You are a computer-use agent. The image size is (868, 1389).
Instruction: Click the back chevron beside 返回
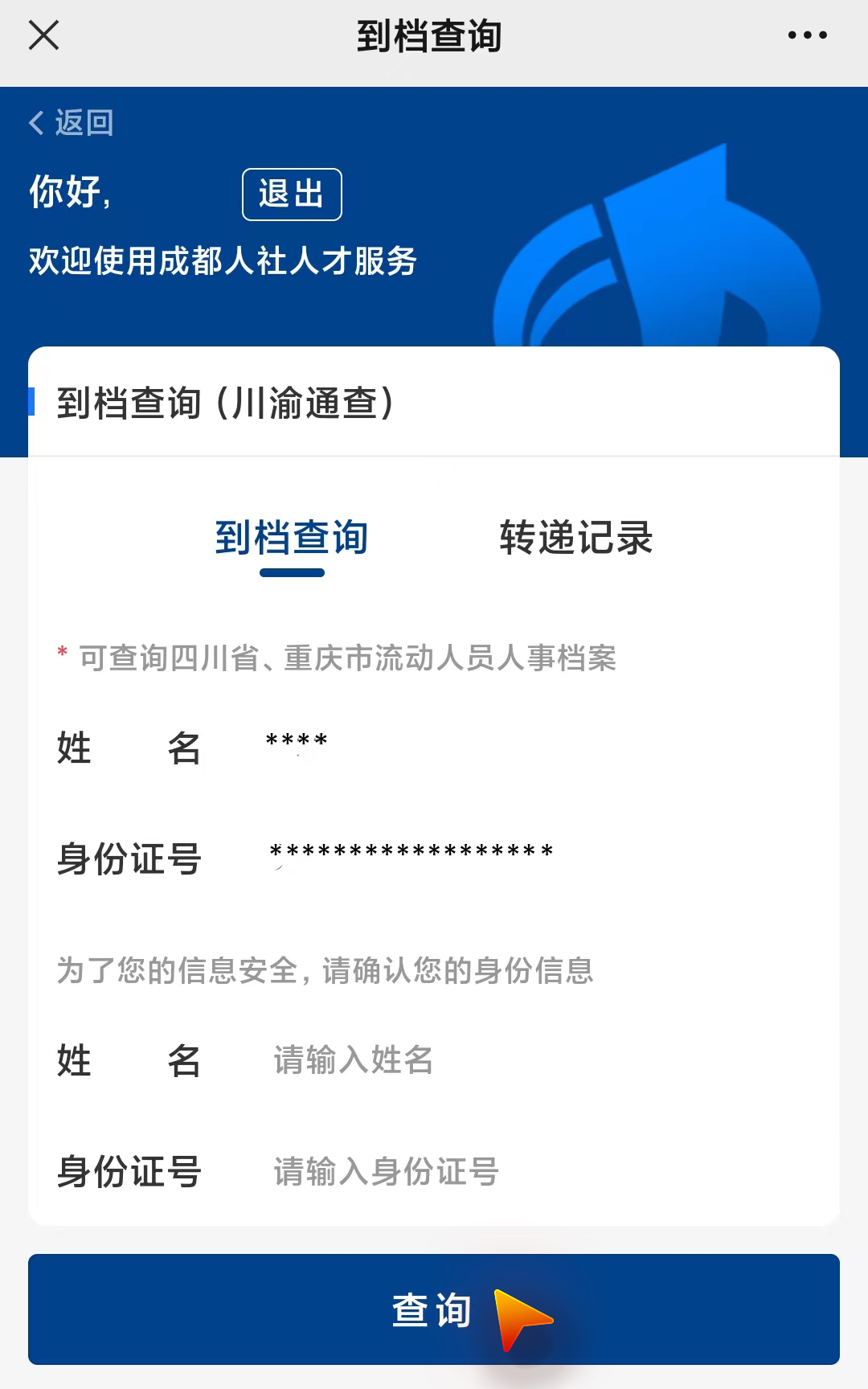(35, 122)
